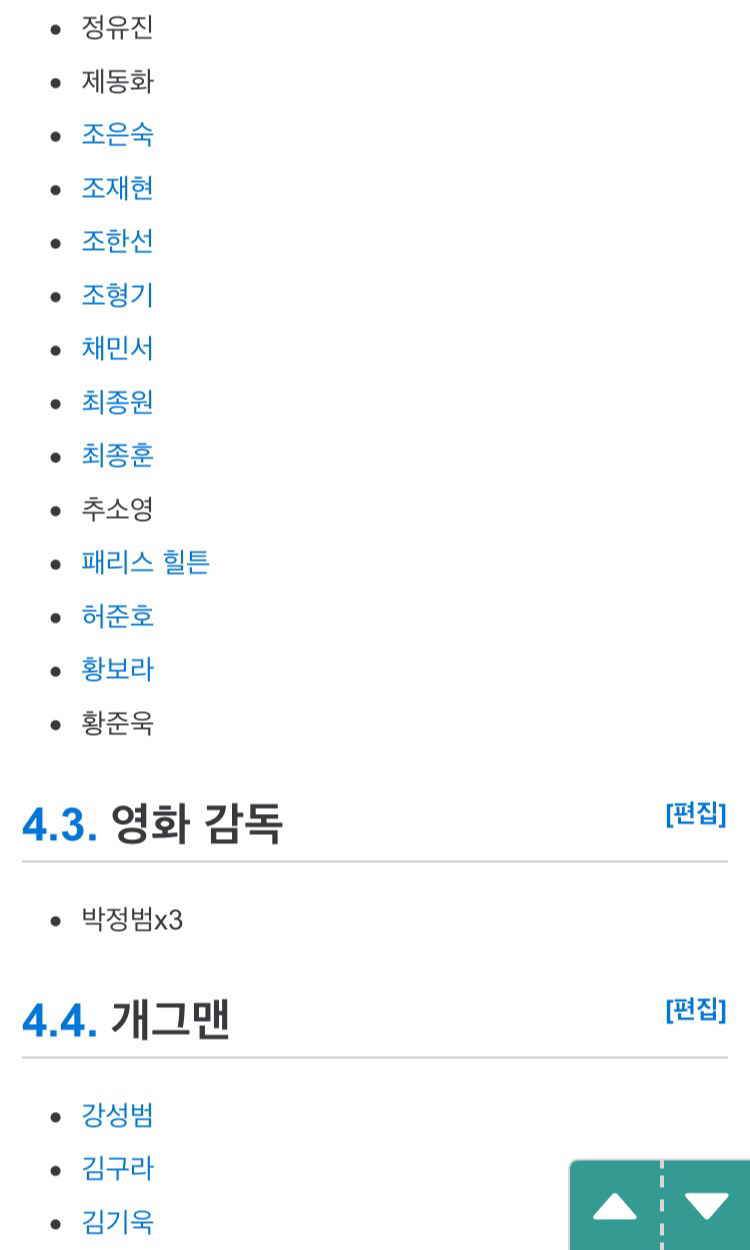The image size is (750, 1250).
Task: Click the 채민서 hyperlink
Action: [x=117, y=349]
